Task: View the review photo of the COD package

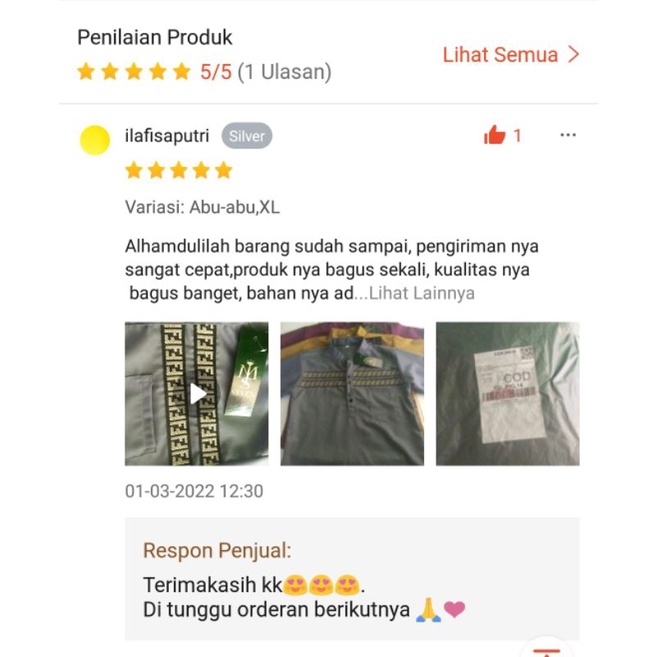Action: pos(507,393)
